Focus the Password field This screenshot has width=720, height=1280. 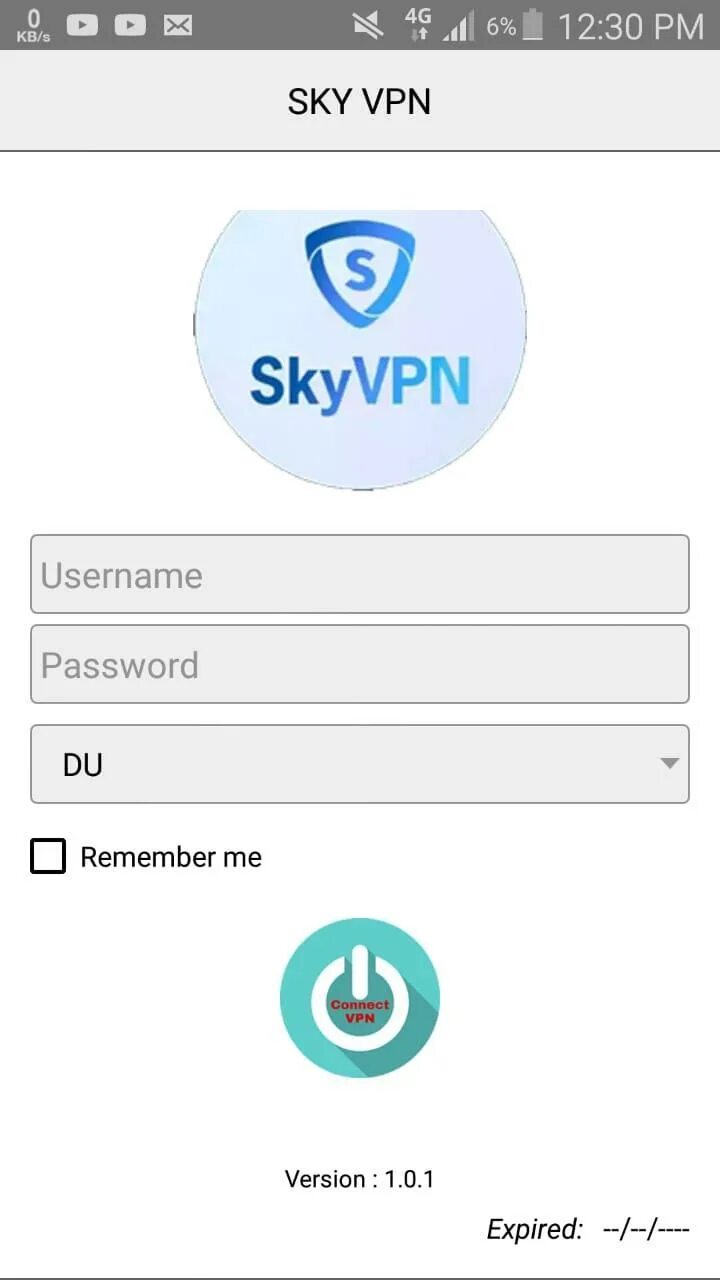[x=360, y=664]
